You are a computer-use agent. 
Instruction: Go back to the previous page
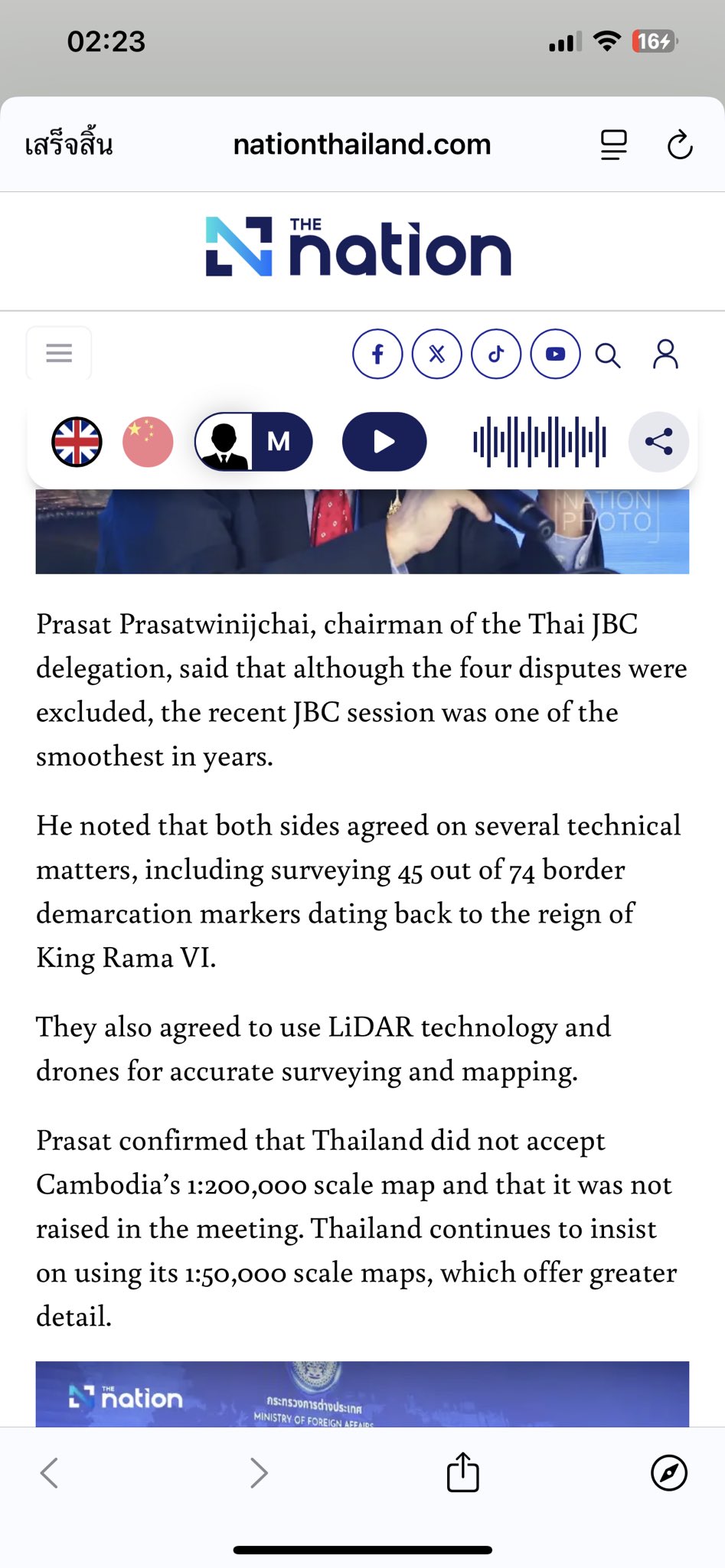(50, 1472)
